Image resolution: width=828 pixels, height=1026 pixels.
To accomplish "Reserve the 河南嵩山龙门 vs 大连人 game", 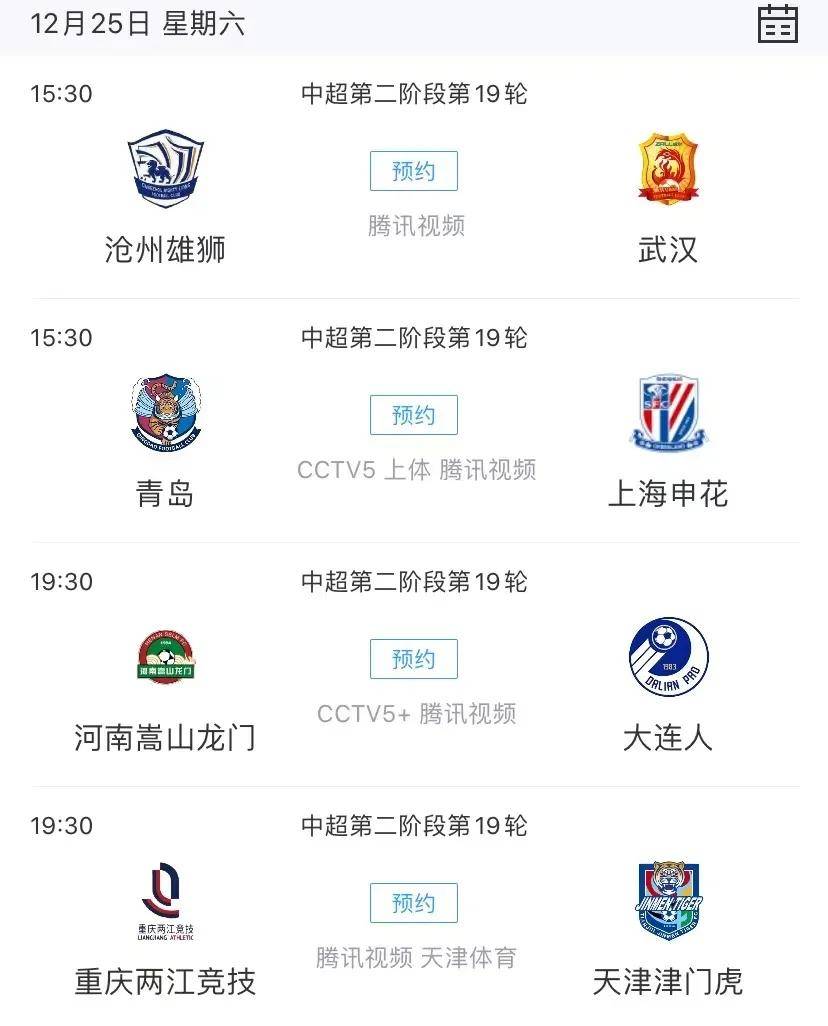I will click(413, 659).
